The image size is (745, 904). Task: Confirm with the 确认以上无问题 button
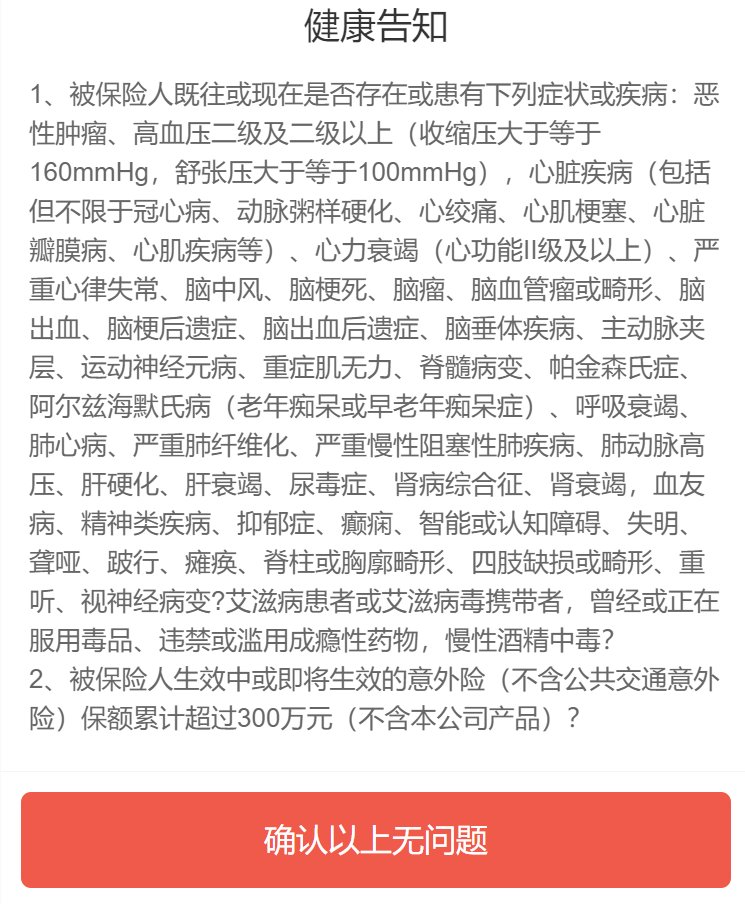pyautogui.click(x=375, y=840)
